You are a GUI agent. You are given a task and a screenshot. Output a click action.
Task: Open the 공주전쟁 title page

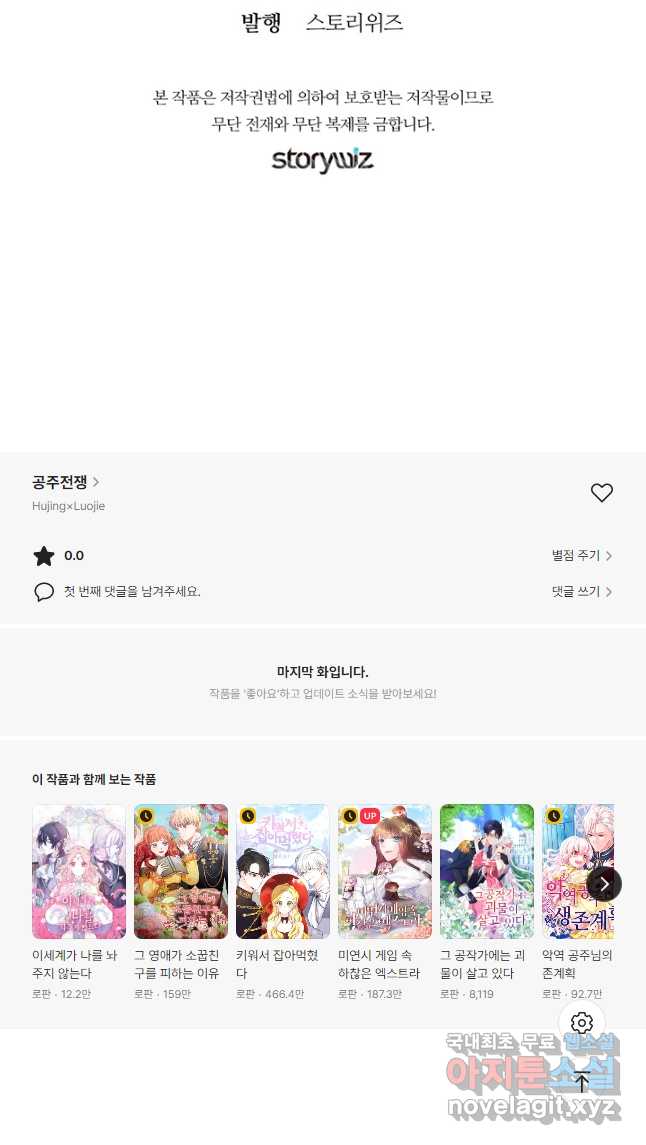(66, 482)
